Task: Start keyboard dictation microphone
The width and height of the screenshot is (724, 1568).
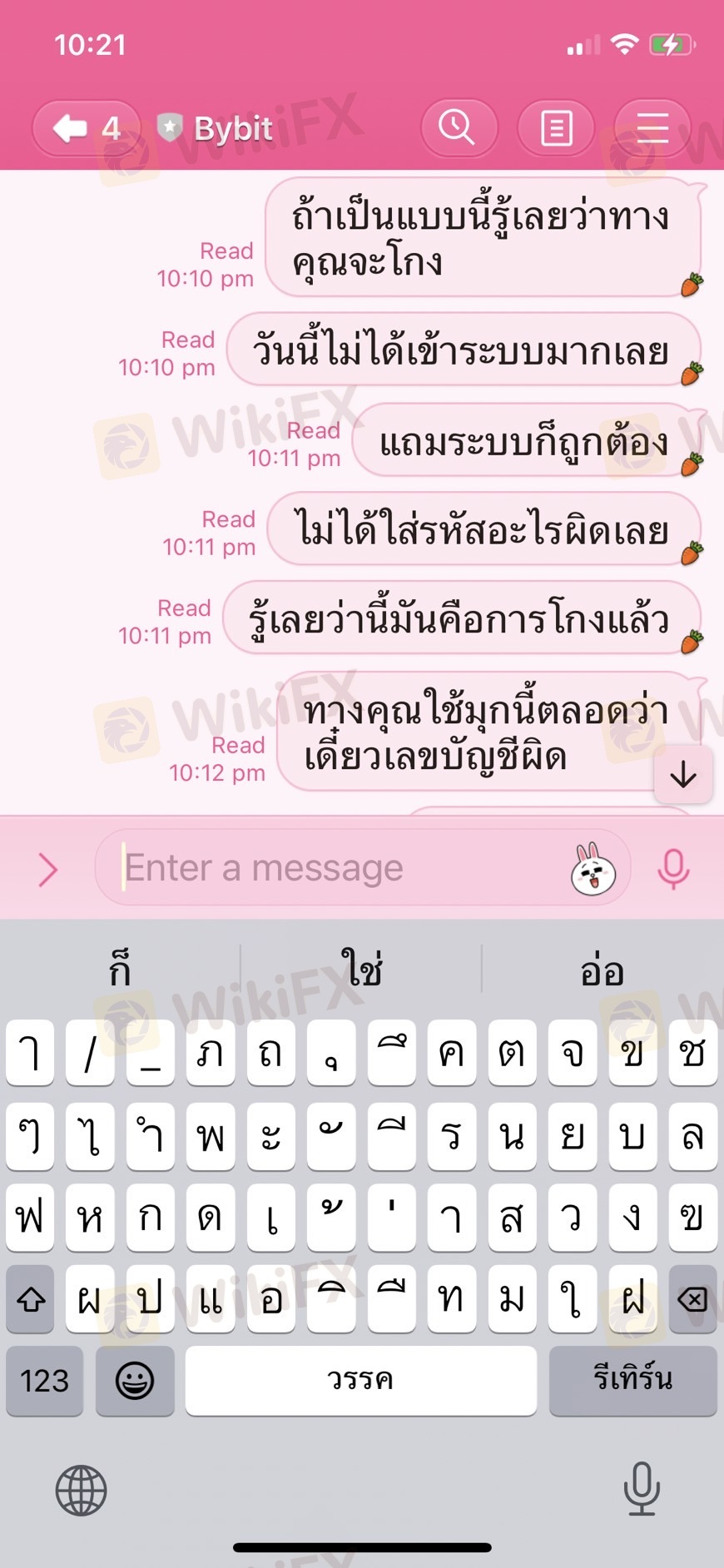Action: coord(642,1490)
